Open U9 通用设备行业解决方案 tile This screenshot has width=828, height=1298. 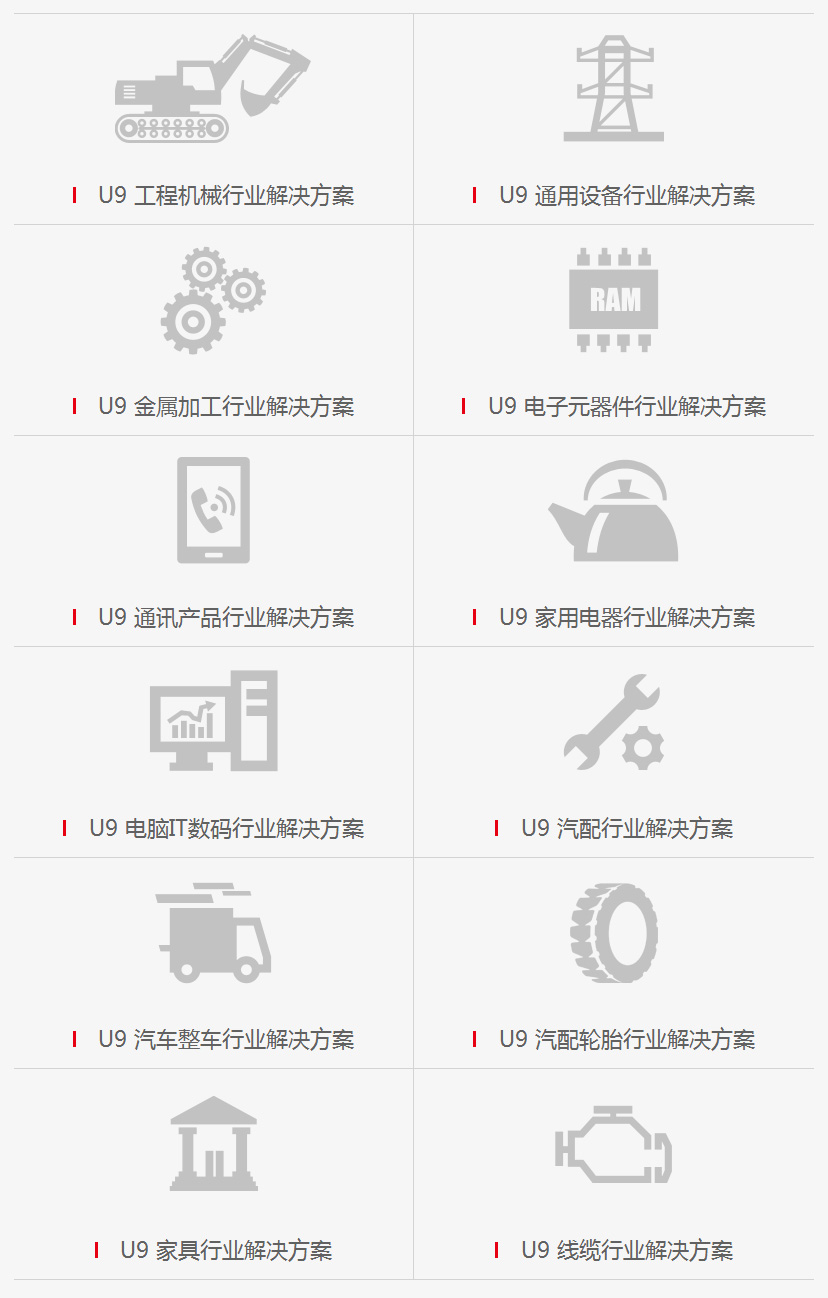point(626,195)
